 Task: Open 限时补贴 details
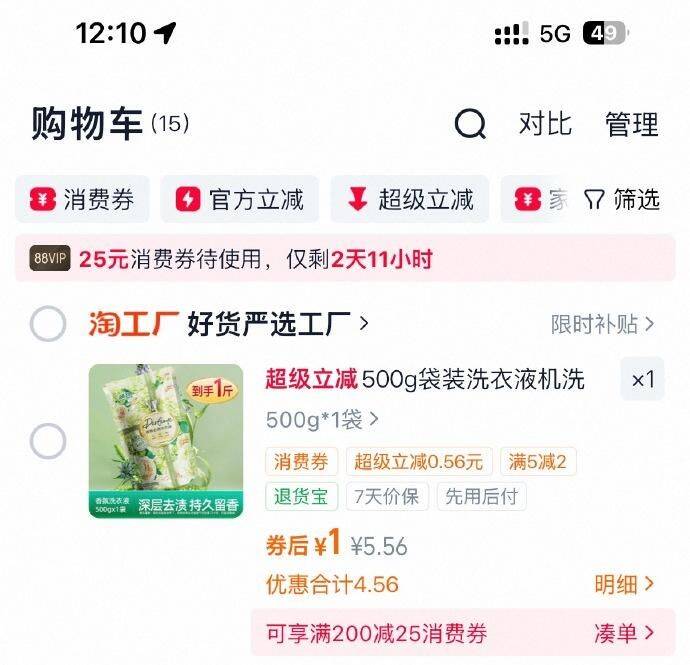[x=603, y=324]
